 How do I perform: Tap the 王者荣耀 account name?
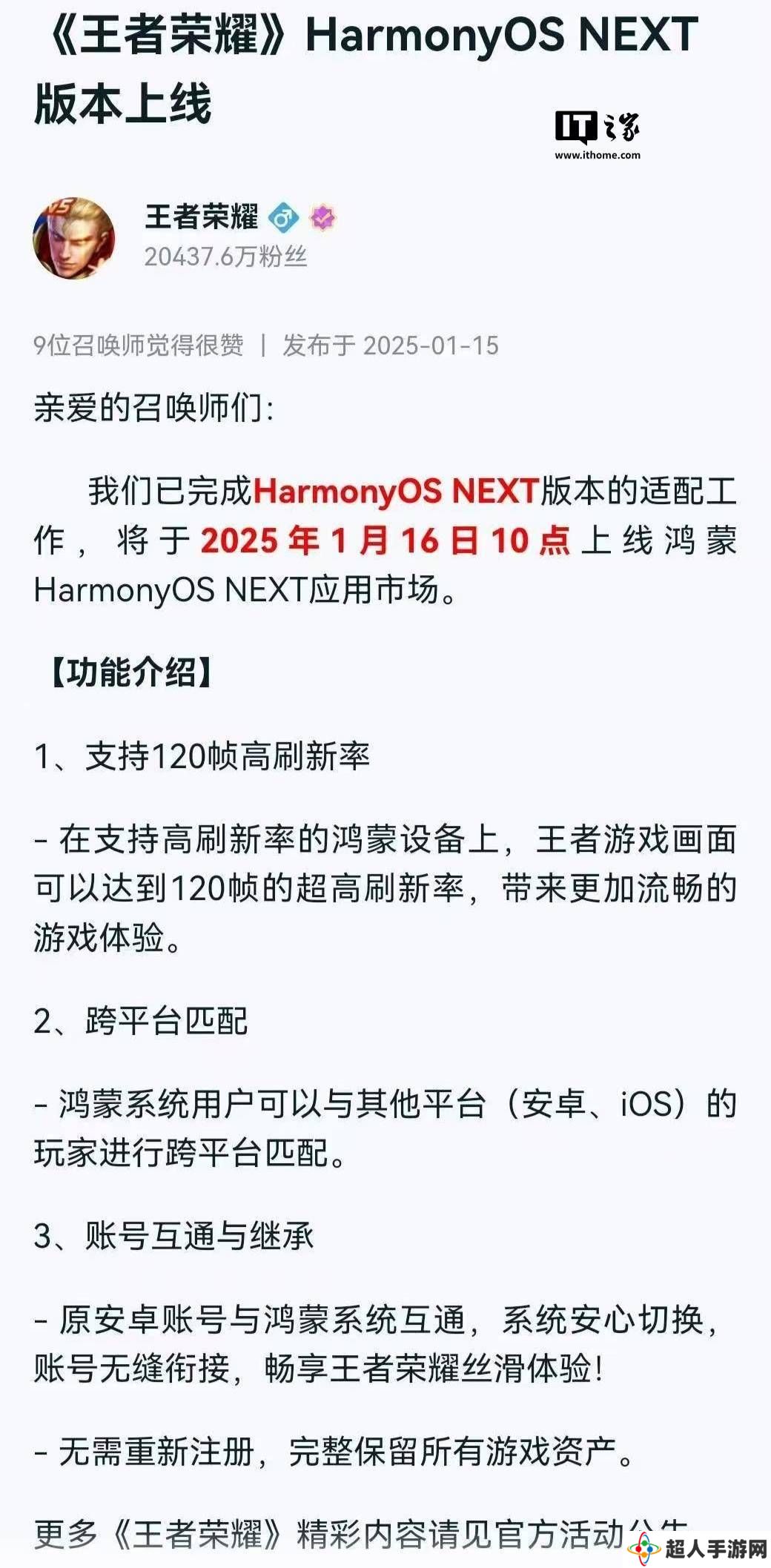click(201, 217)
